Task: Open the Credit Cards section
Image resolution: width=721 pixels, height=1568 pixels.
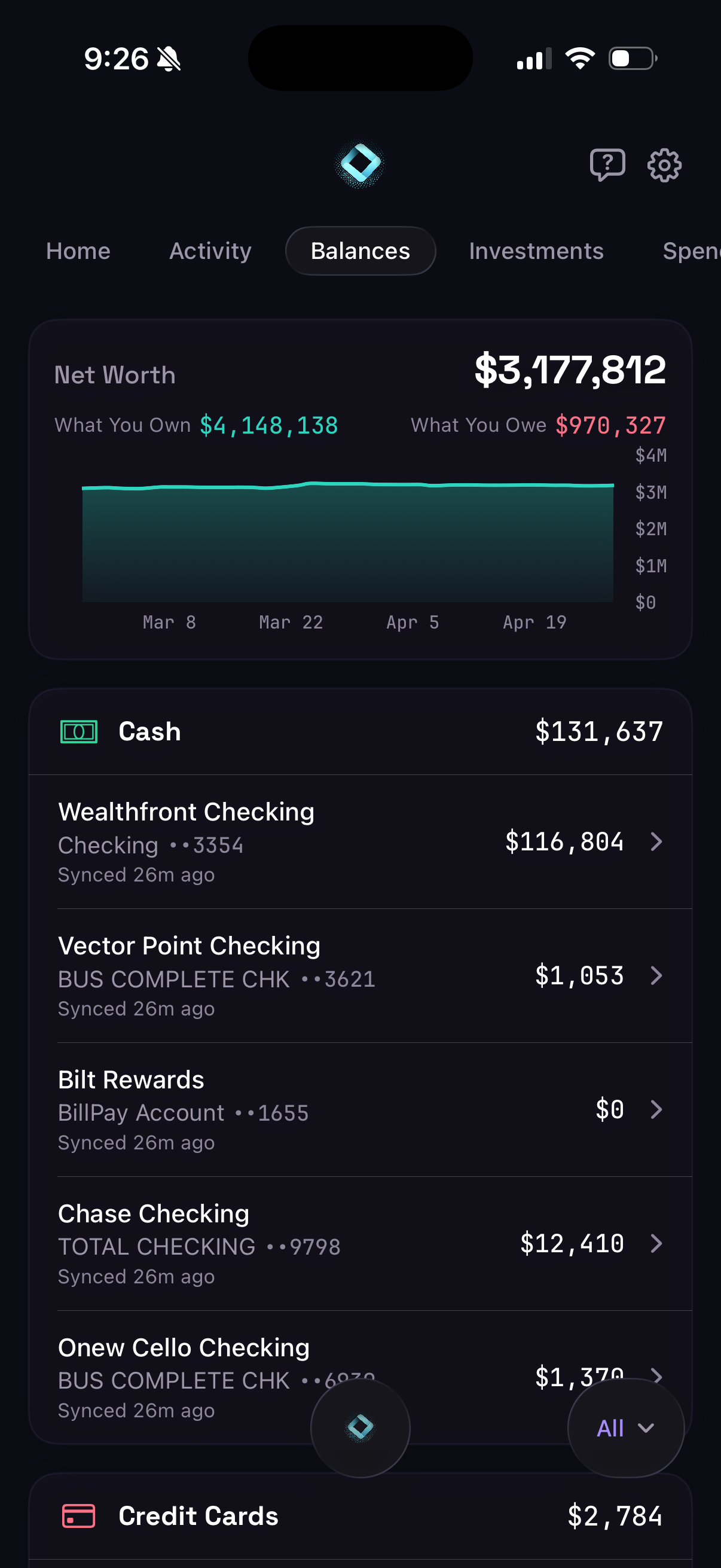Action: click(x=360, y=1515)
